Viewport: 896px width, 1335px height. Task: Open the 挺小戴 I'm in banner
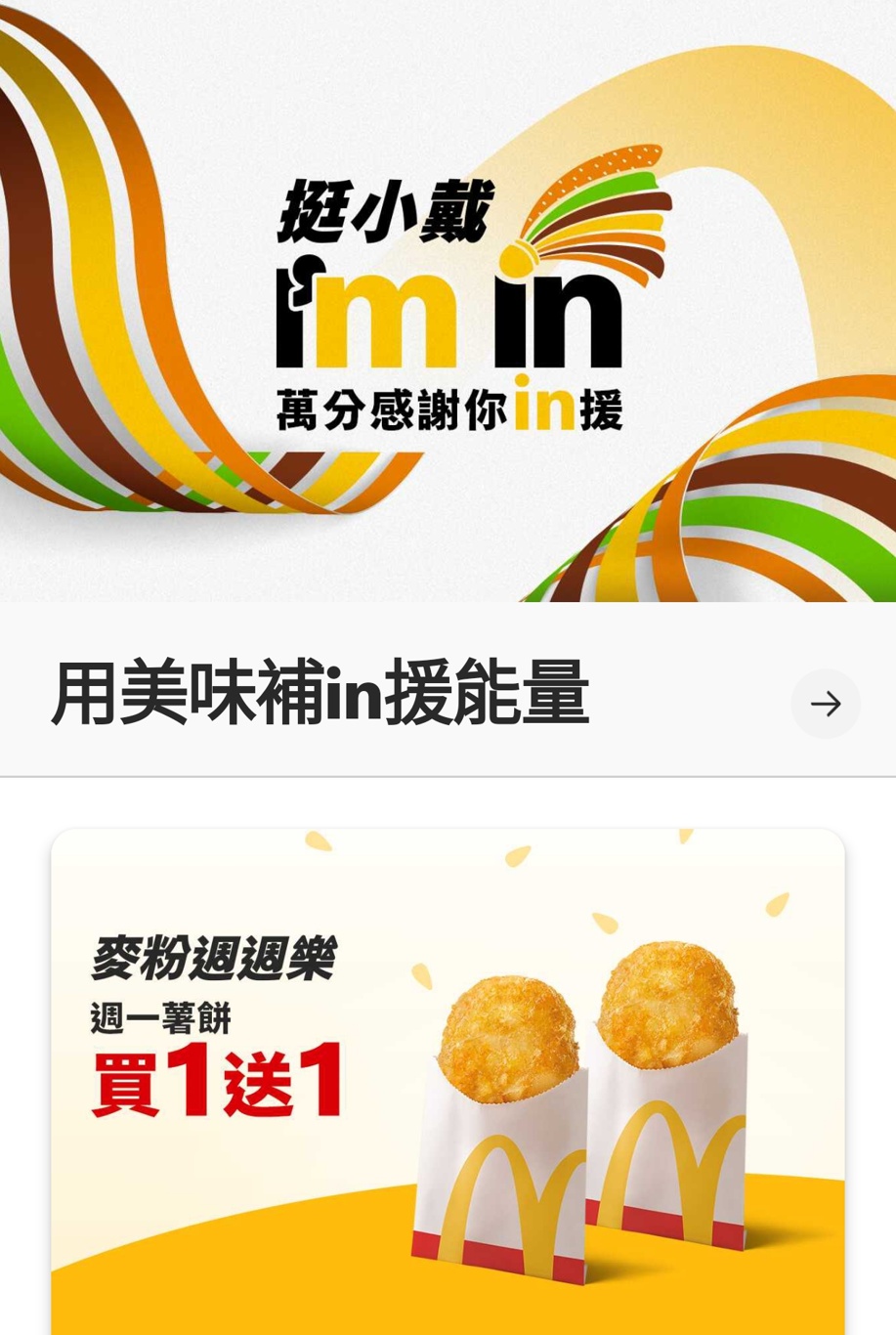pos(448,303)
